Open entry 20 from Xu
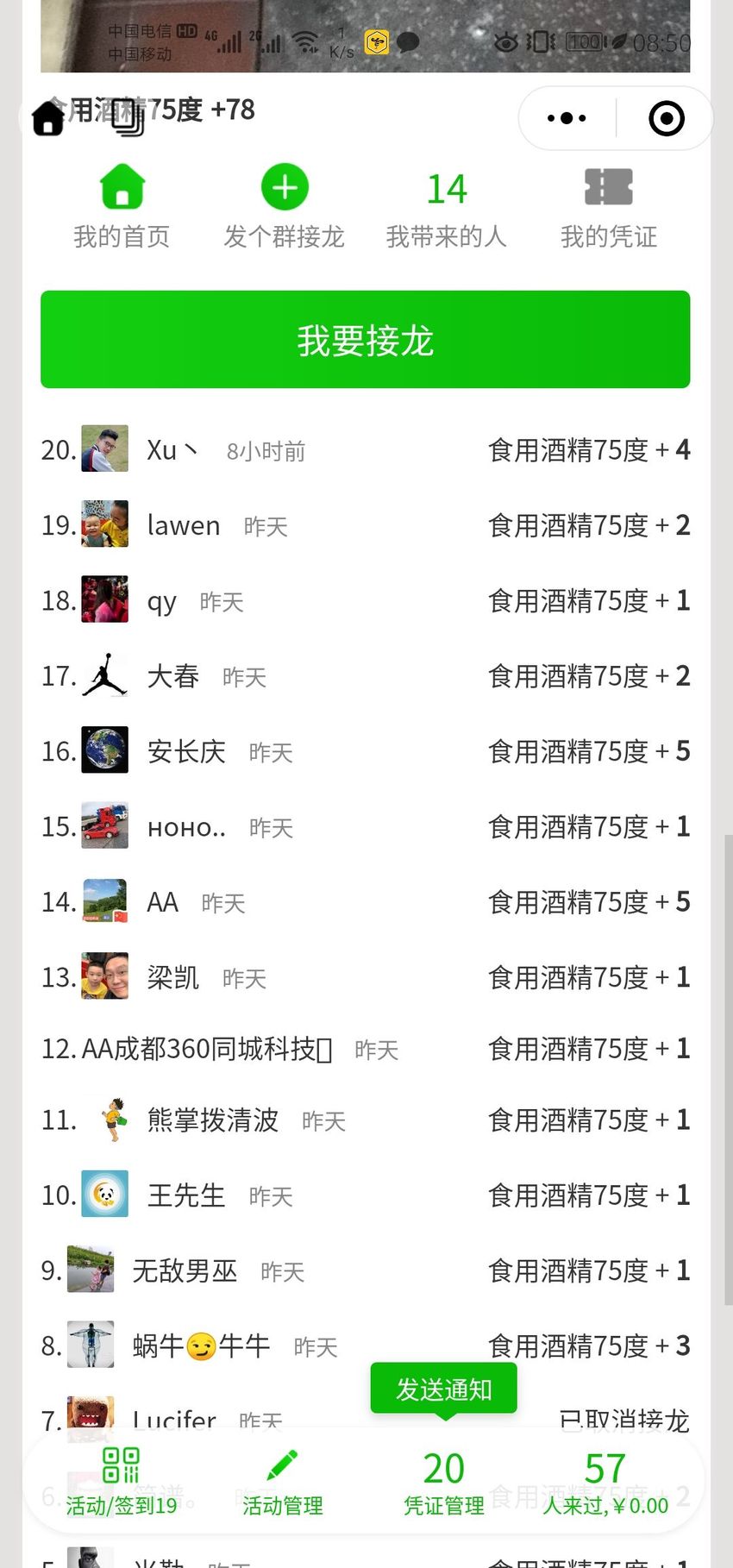This screenshot has width=733, height=1568. point(366,449)
